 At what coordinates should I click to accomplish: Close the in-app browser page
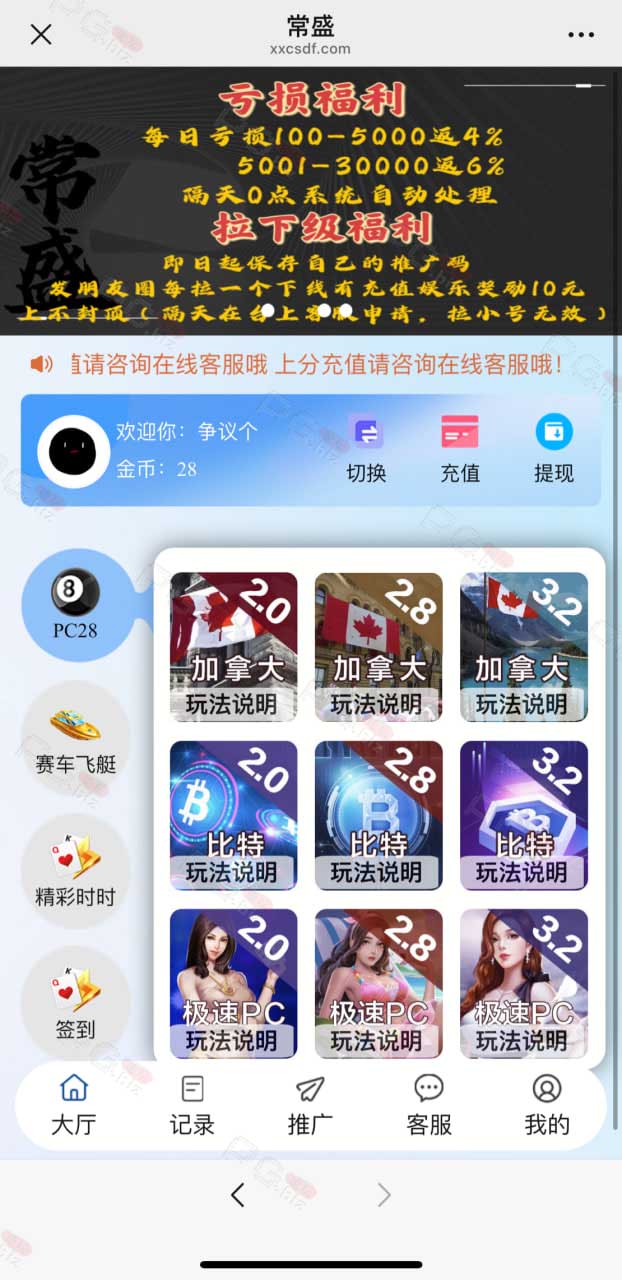(41, 35)
